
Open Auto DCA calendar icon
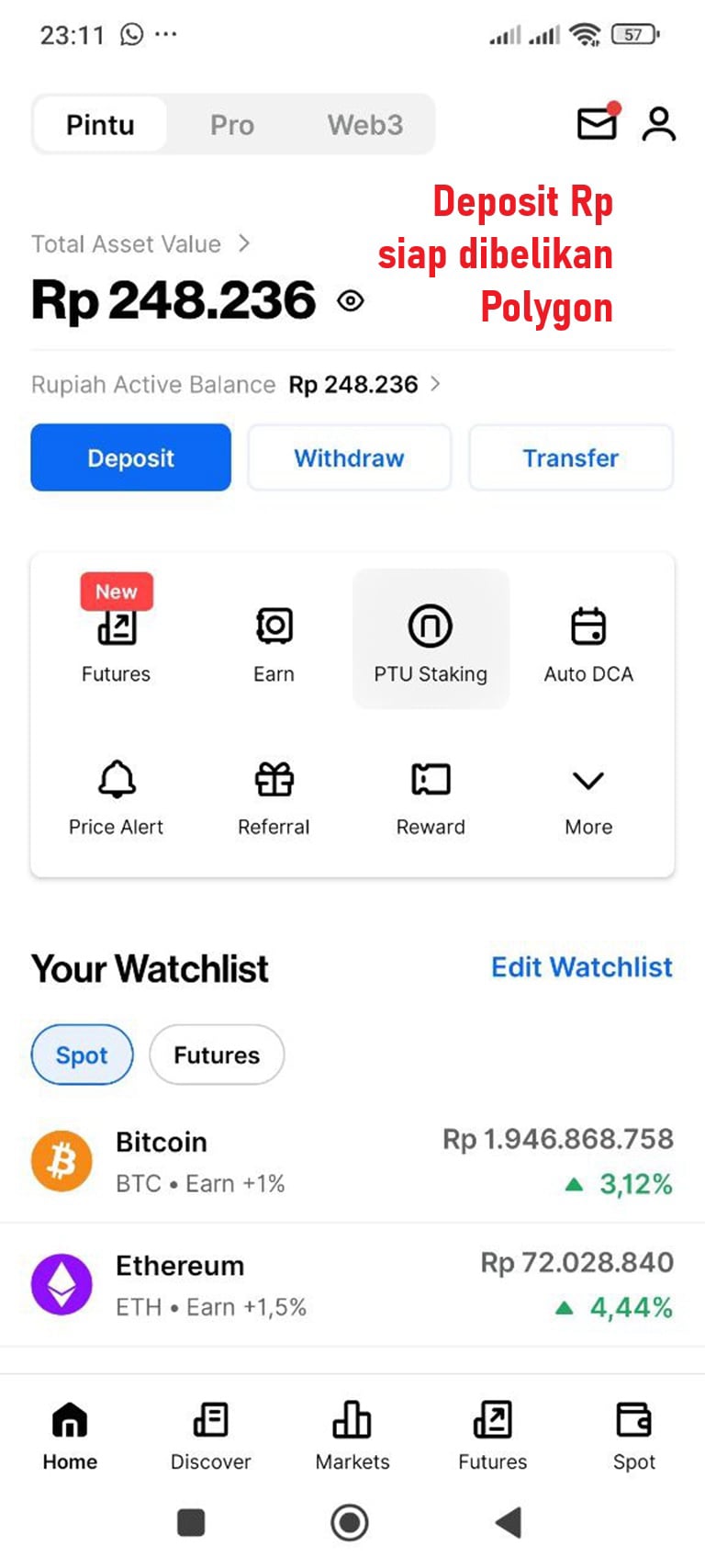[x=587, y=627]
